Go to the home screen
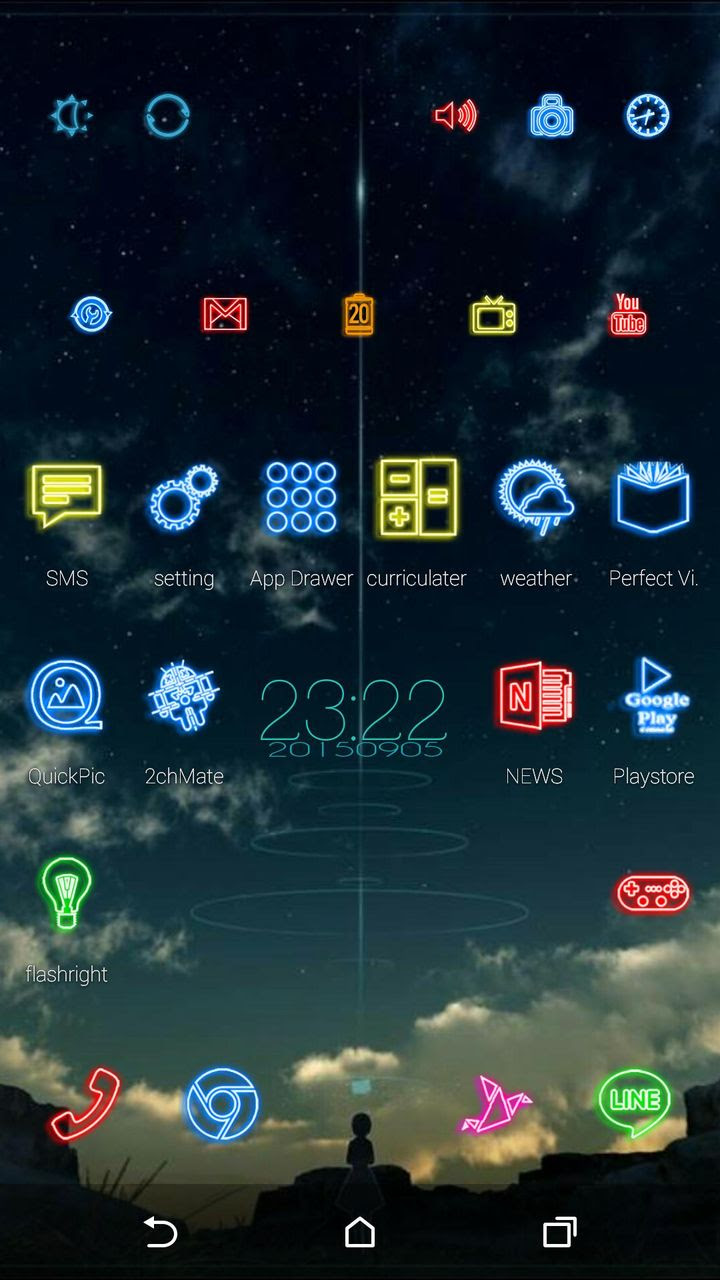Screen dimensions: 720x1280 [x=360, y=1232]
